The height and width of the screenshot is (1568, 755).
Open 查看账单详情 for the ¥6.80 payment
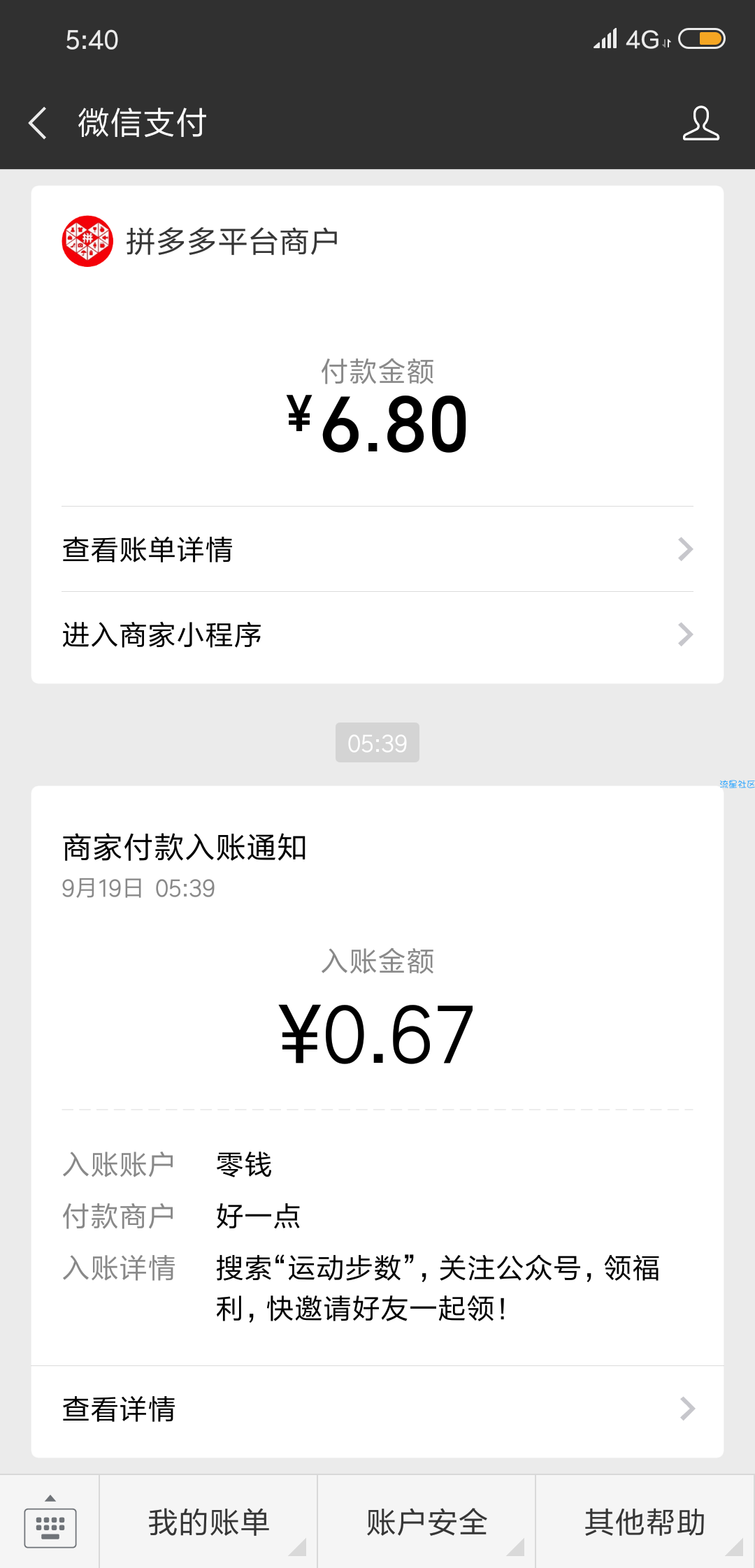tap(377, 549)
